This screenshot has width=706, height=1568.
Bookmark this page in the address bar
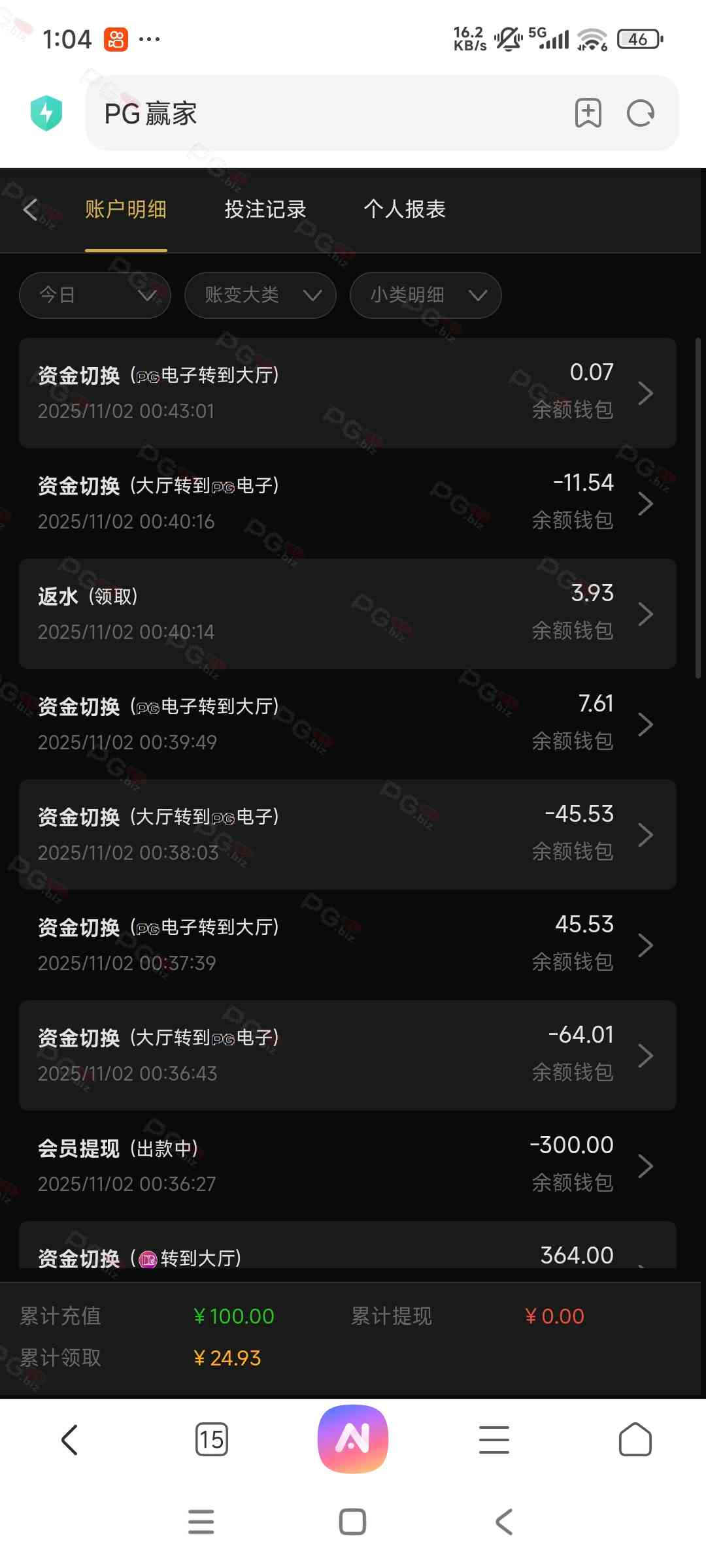tap(588, 114)
